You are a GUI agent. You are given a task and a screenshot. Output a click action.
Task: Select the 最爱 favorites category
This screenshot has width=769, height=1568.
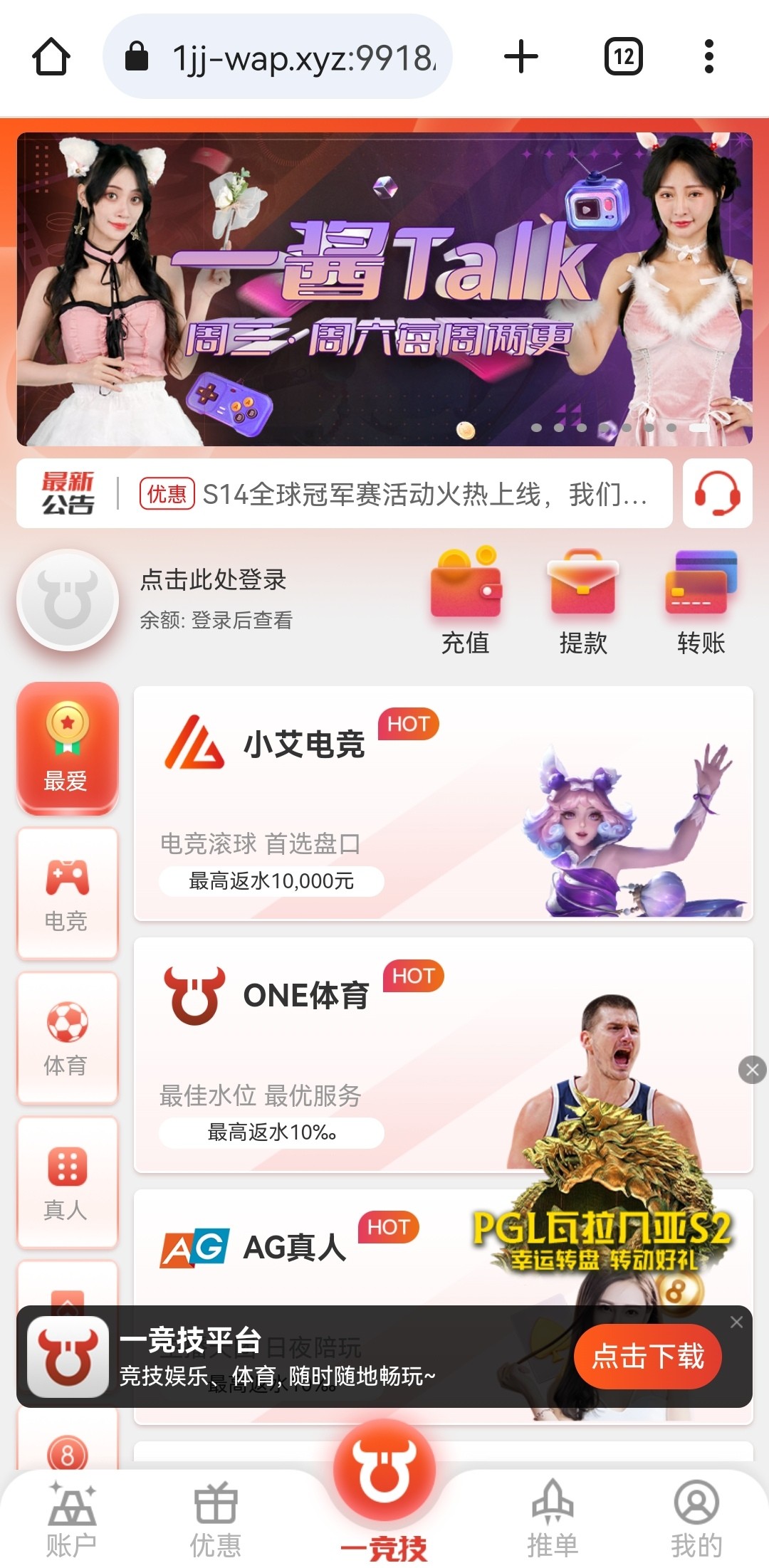point(67,748)
